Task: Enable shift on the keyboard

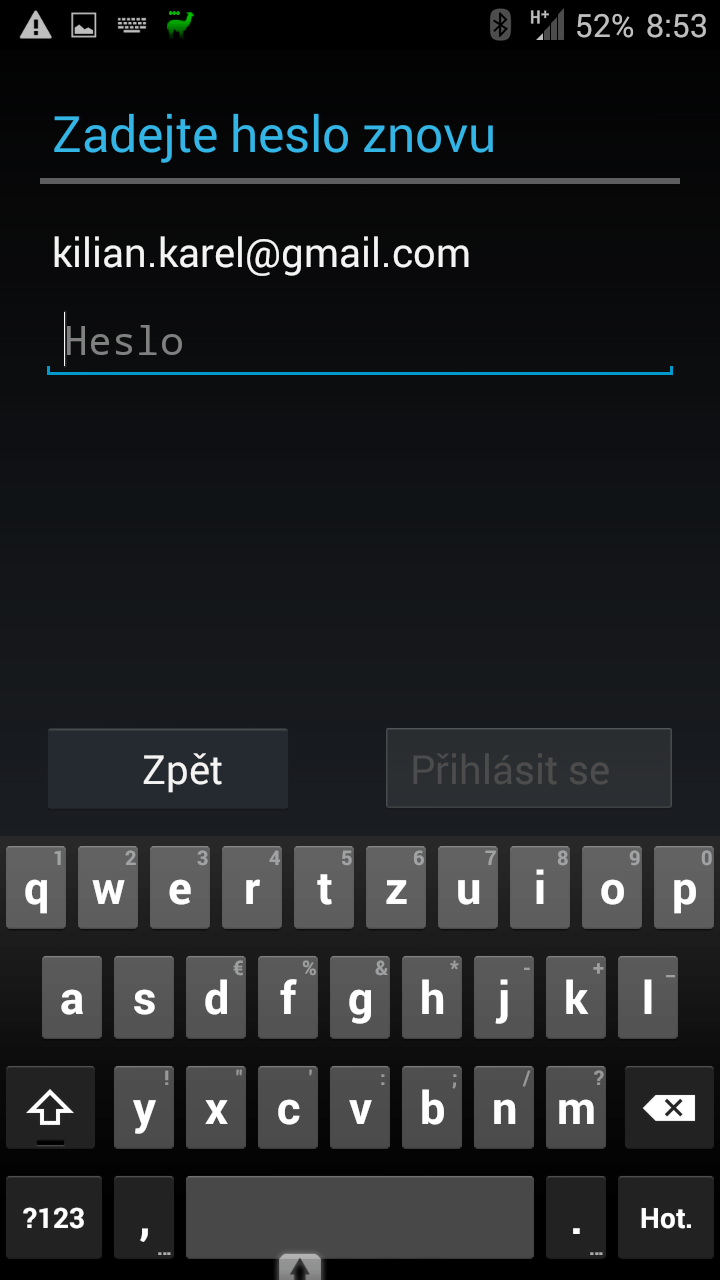Action: tap(51, 1108)
